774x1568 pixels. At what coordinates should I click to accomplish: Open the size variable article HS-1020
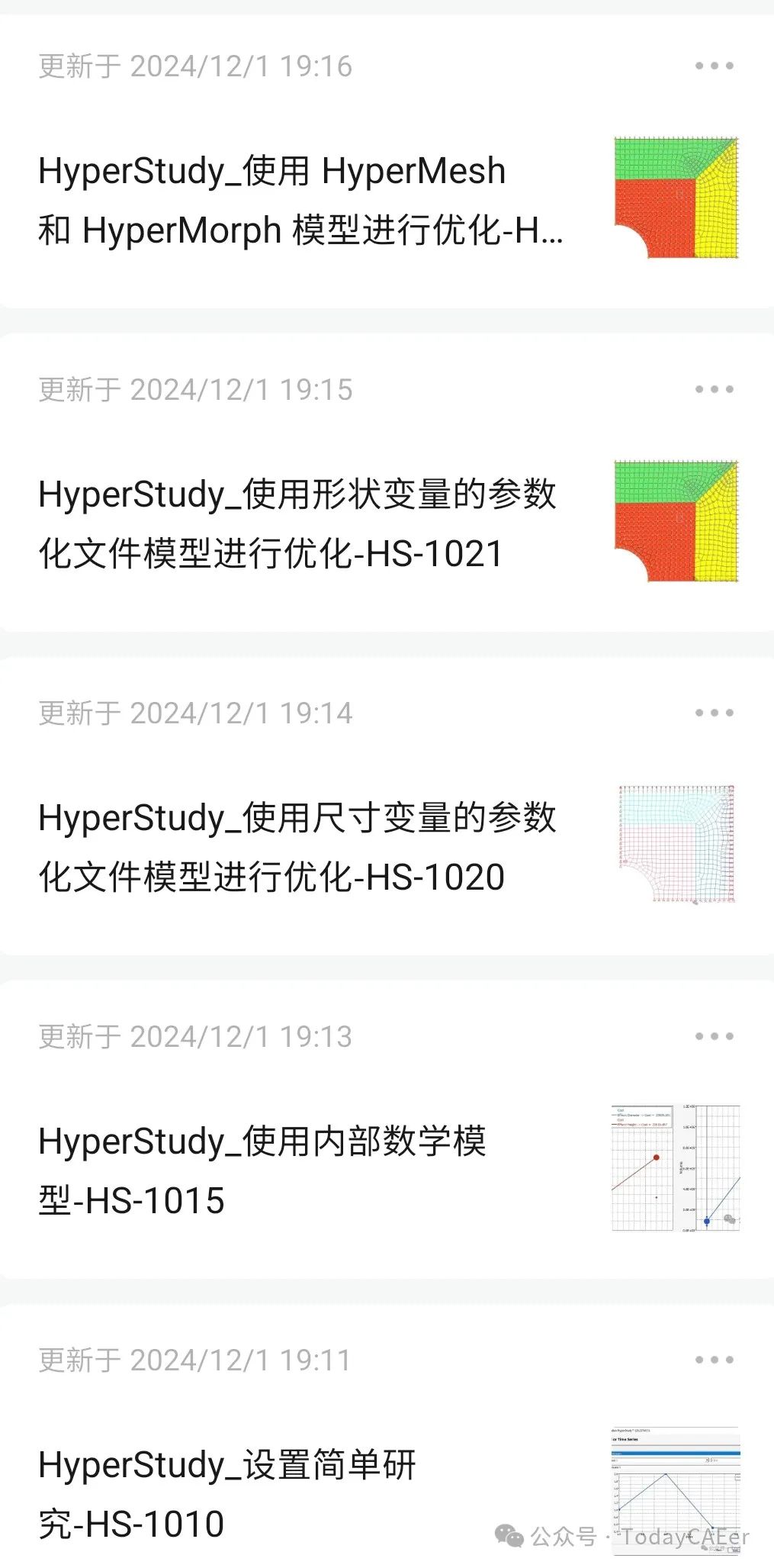pyautogui.click(x=297, y=847)
